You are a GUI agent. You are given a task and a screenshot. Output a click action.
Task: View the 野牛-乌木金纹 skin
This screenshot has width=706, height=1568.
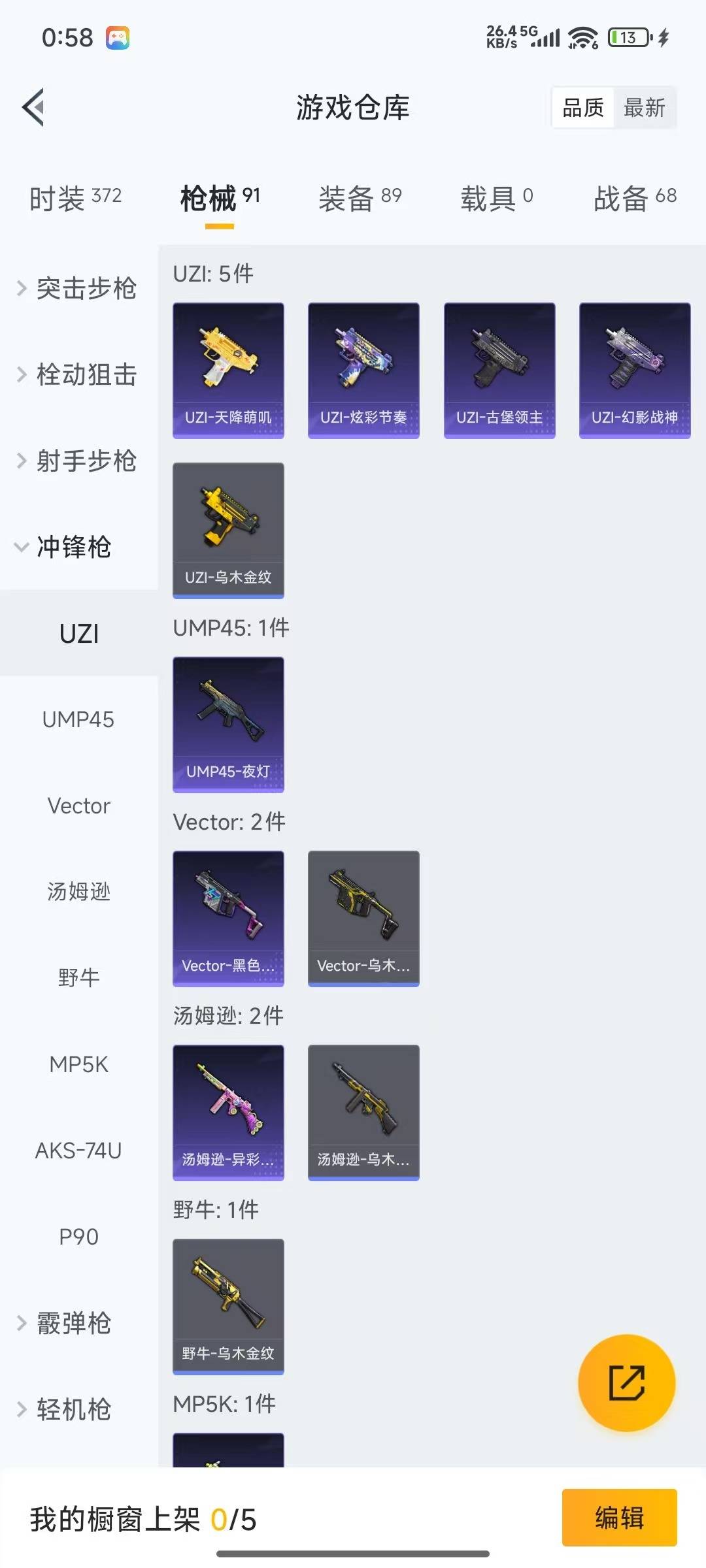(228, 1306)
